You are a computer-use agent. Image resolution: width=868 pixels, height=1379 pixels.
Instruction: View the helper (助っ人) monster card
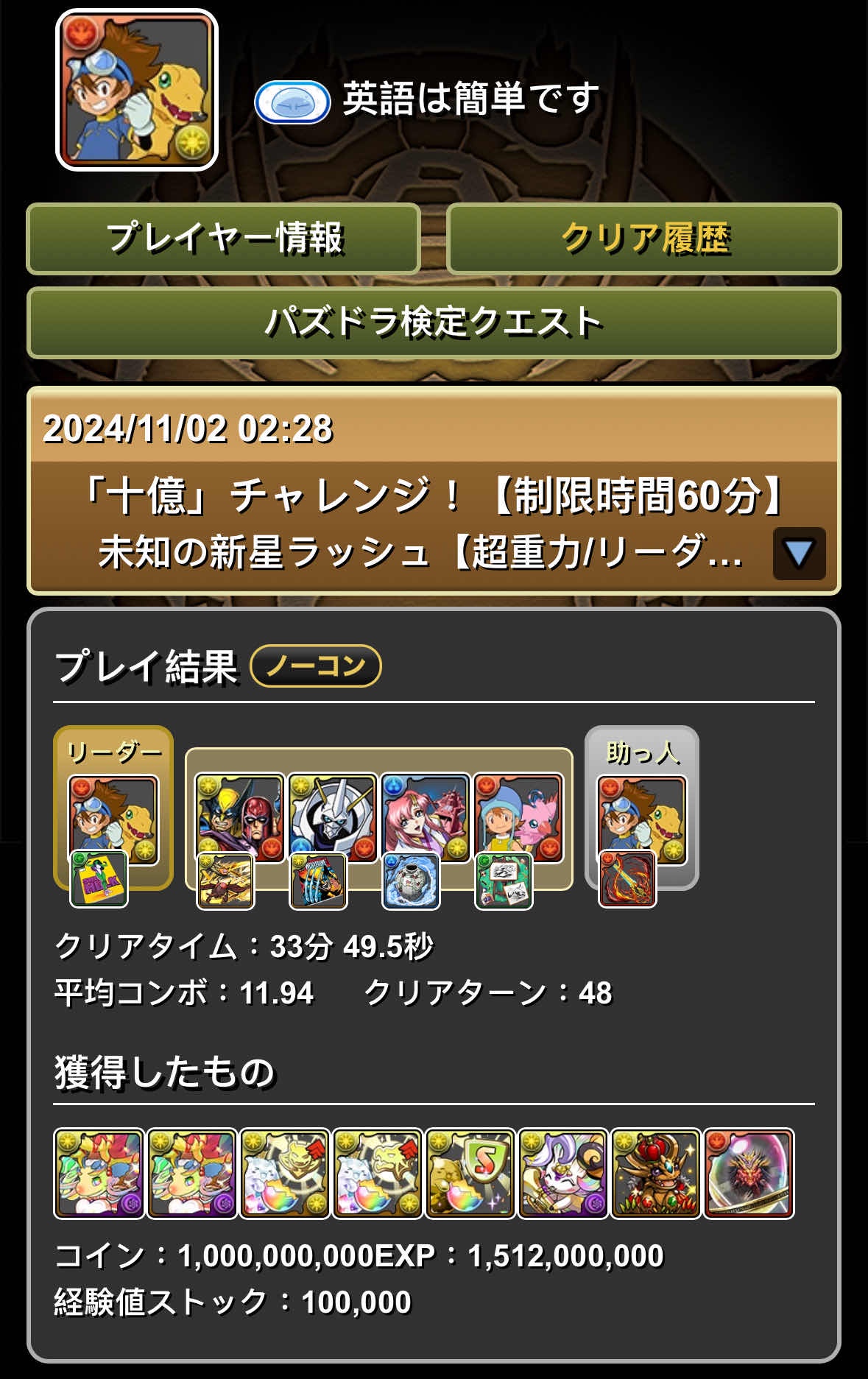(642, 819)
